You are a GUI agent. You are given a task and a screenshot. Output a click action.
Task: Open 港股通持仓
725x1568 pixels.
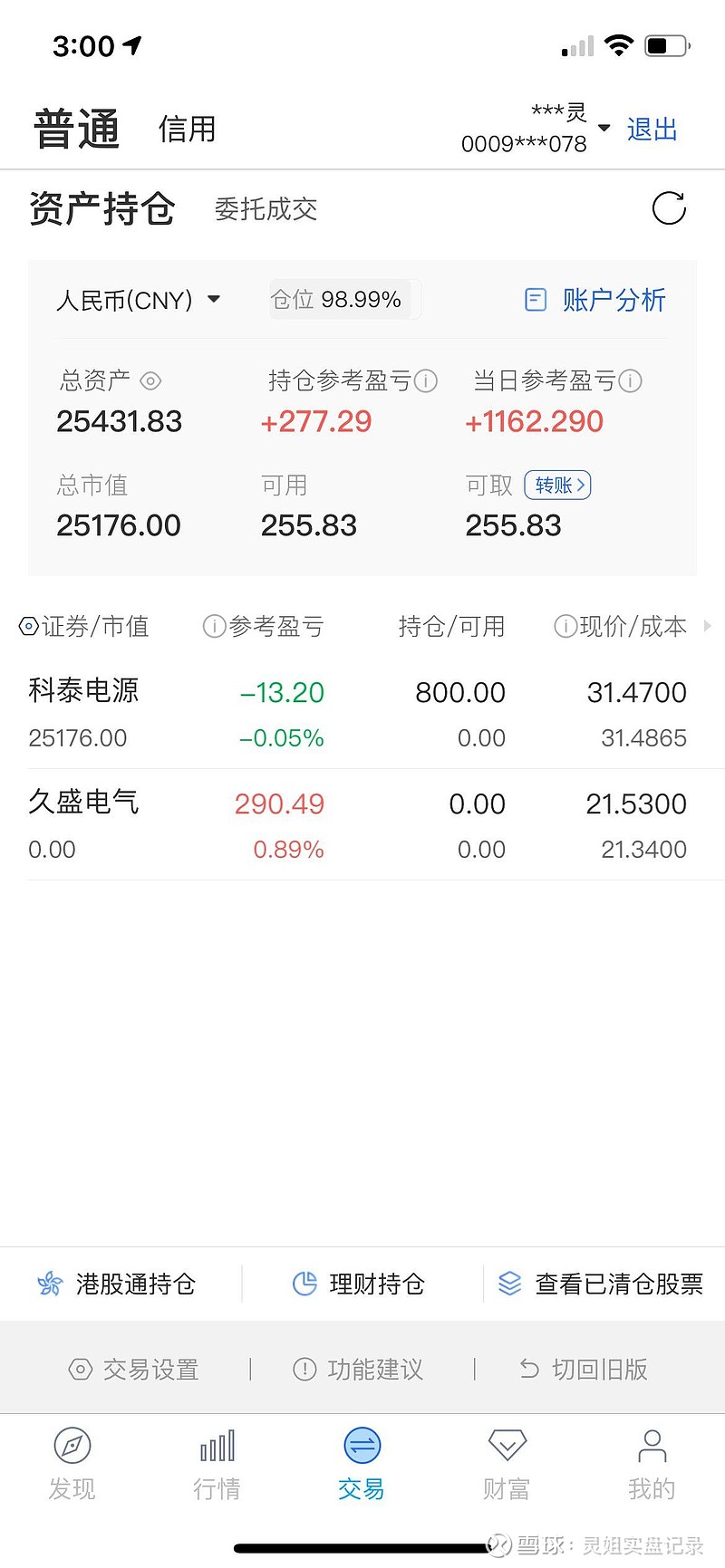[x=117, y=1284]
